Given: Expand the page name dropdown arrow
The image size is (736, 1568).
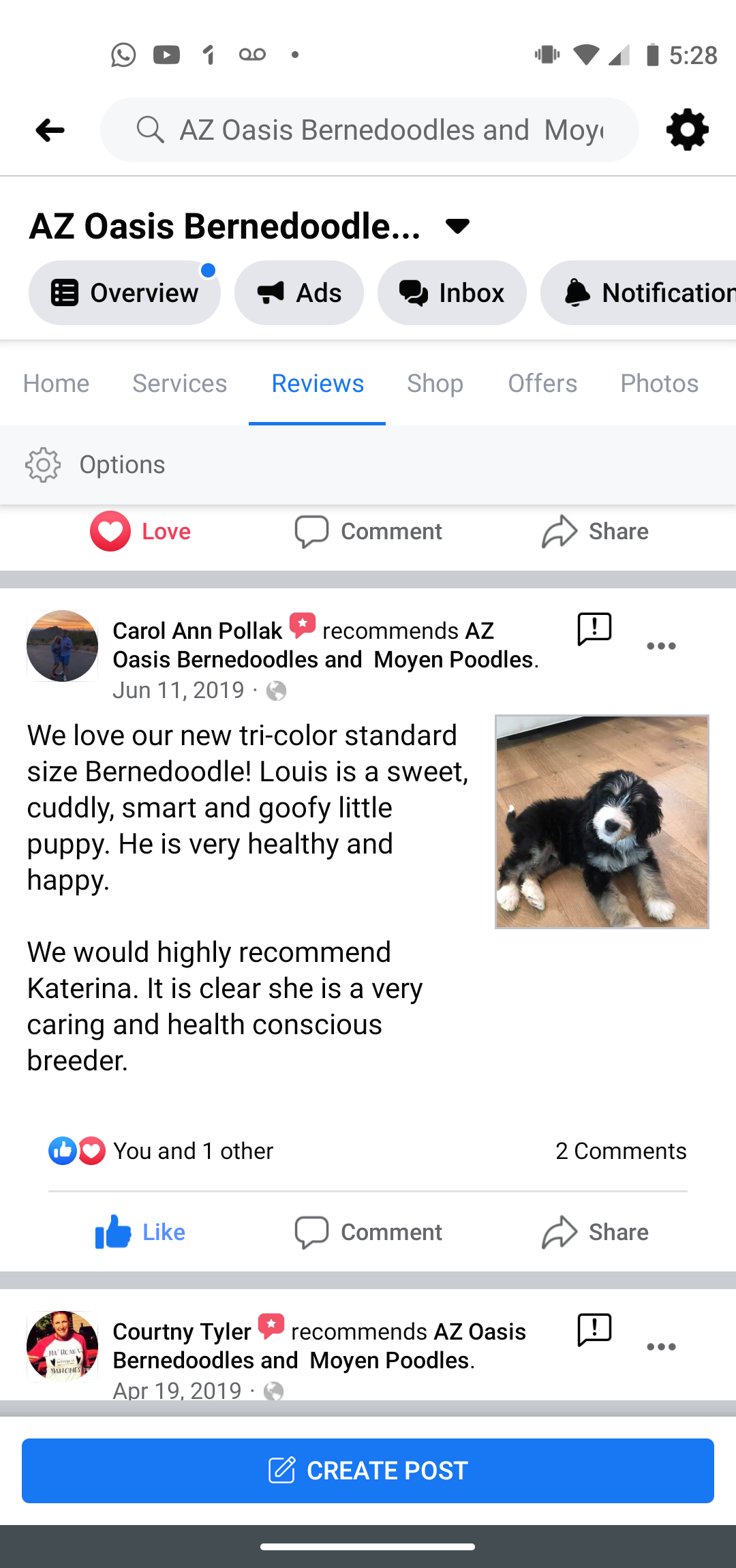Looking at the screenshot, I should 457,226.
